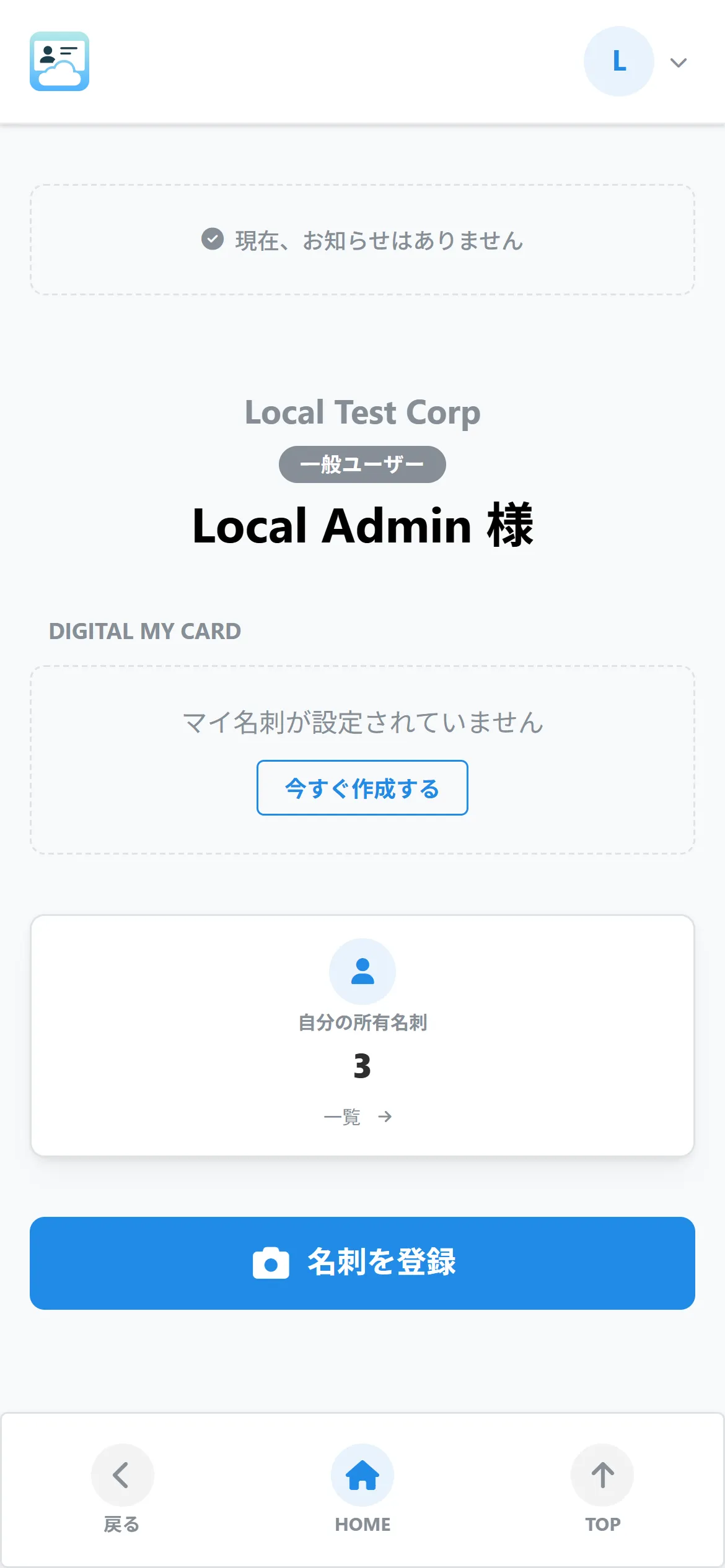Tap the 今すぐ作成する button
The image size is (725, 1568).
click(362, 788)
